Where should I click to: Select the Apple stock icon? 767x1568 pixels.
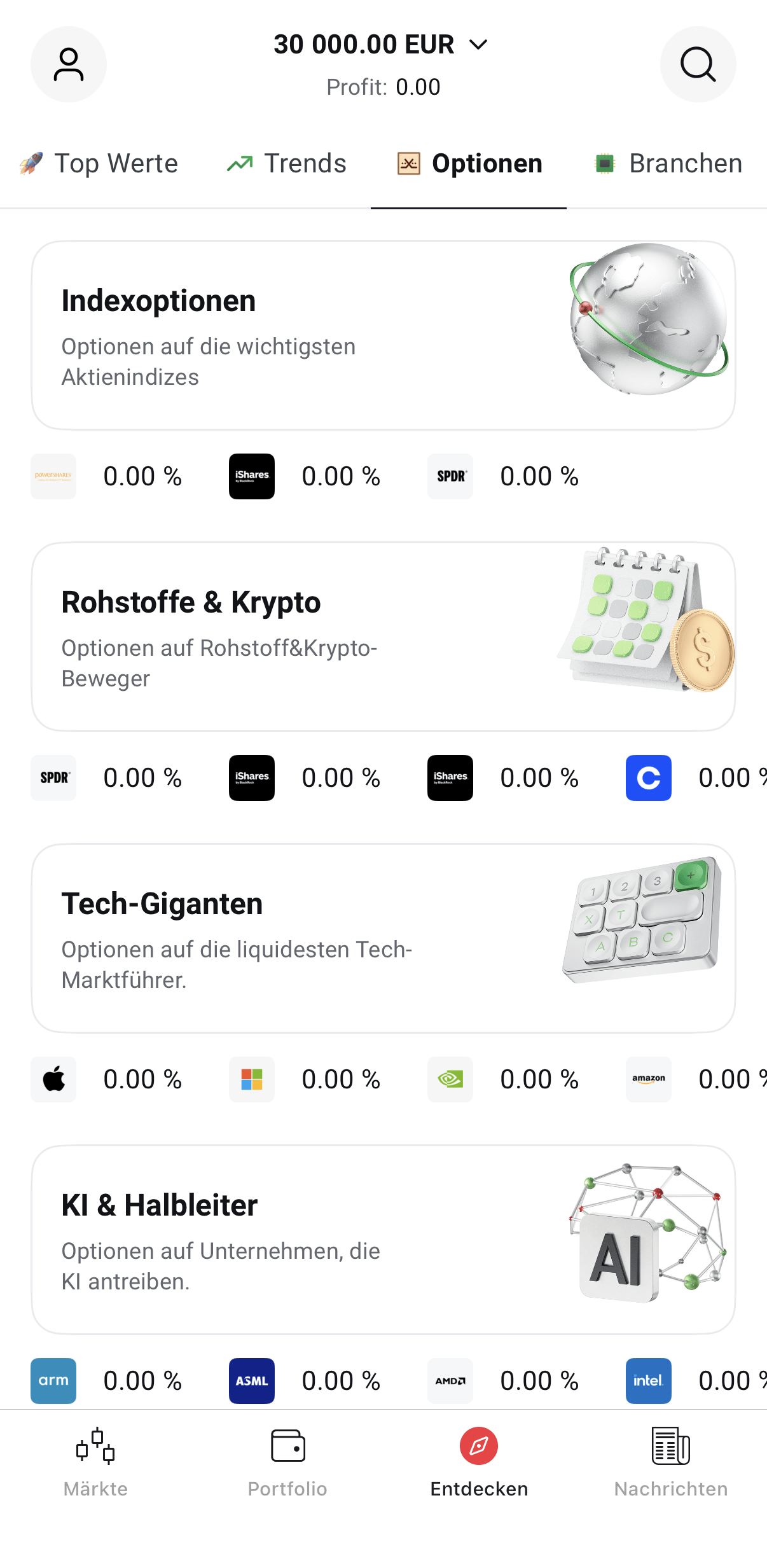[x=53, y=1079]
